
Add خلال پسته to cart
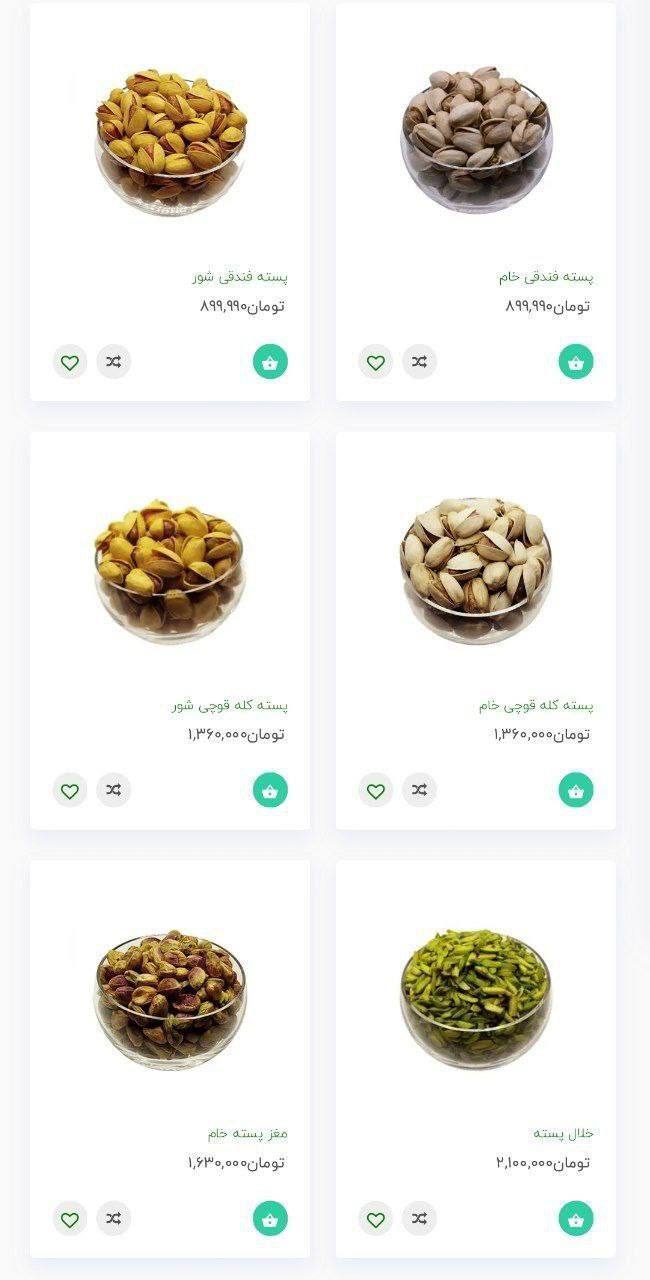[x=576, y=1218]
